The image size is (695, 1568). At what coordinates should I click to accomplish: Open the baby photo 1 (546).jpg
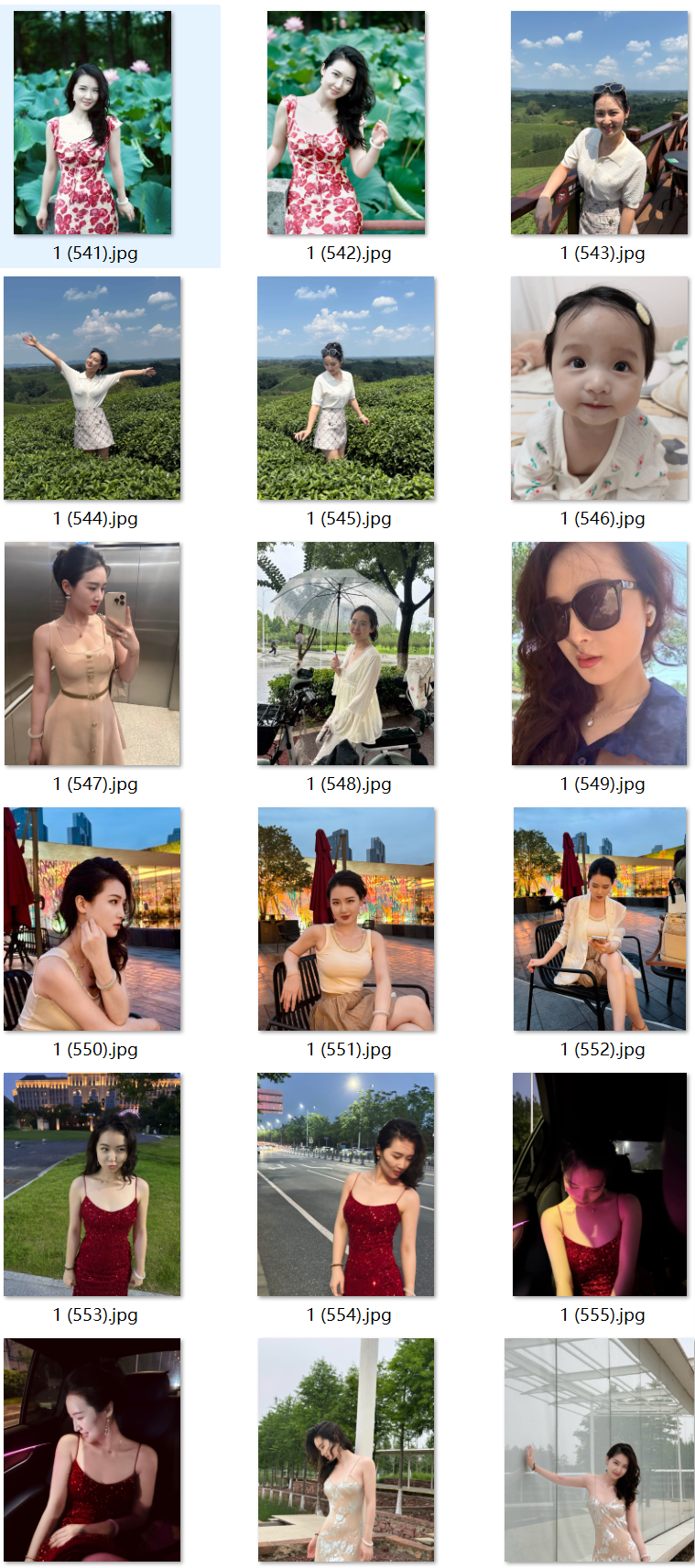[599, 388]
